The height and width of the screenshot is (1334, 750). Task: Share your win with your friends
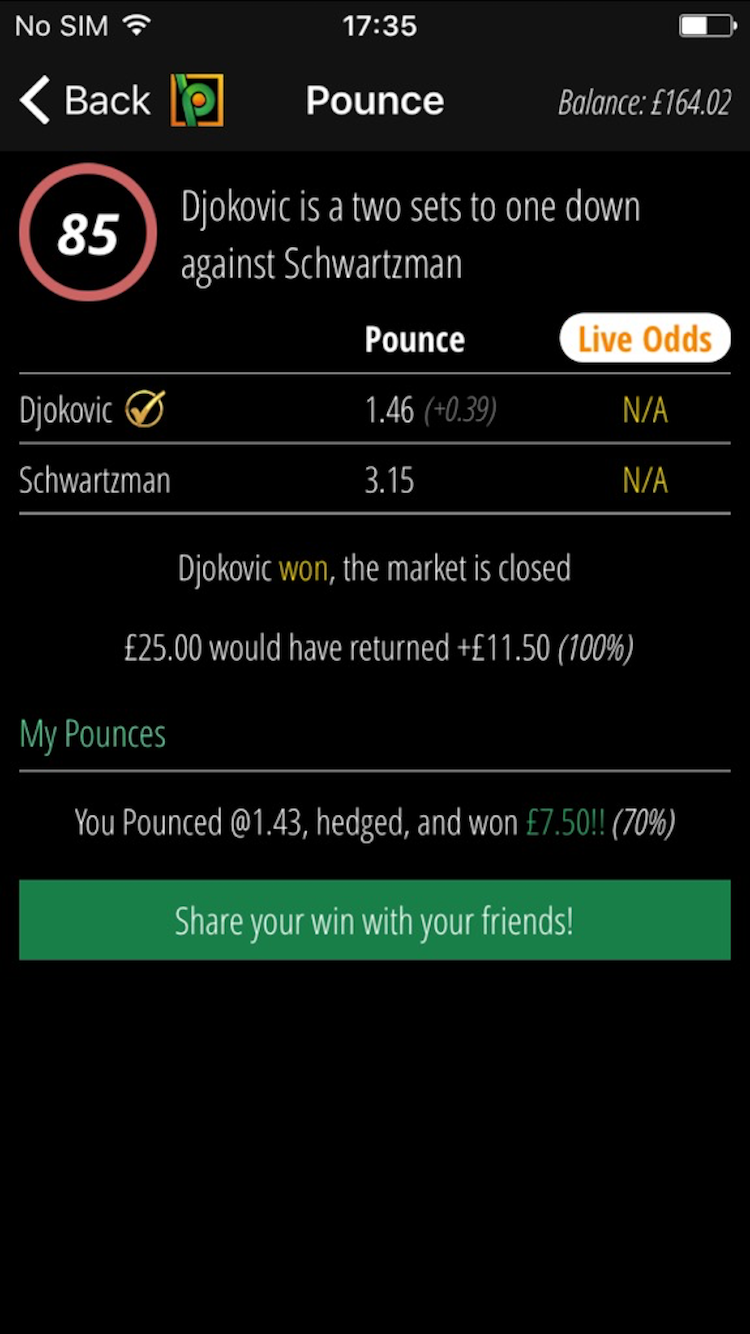coord(375,920)
